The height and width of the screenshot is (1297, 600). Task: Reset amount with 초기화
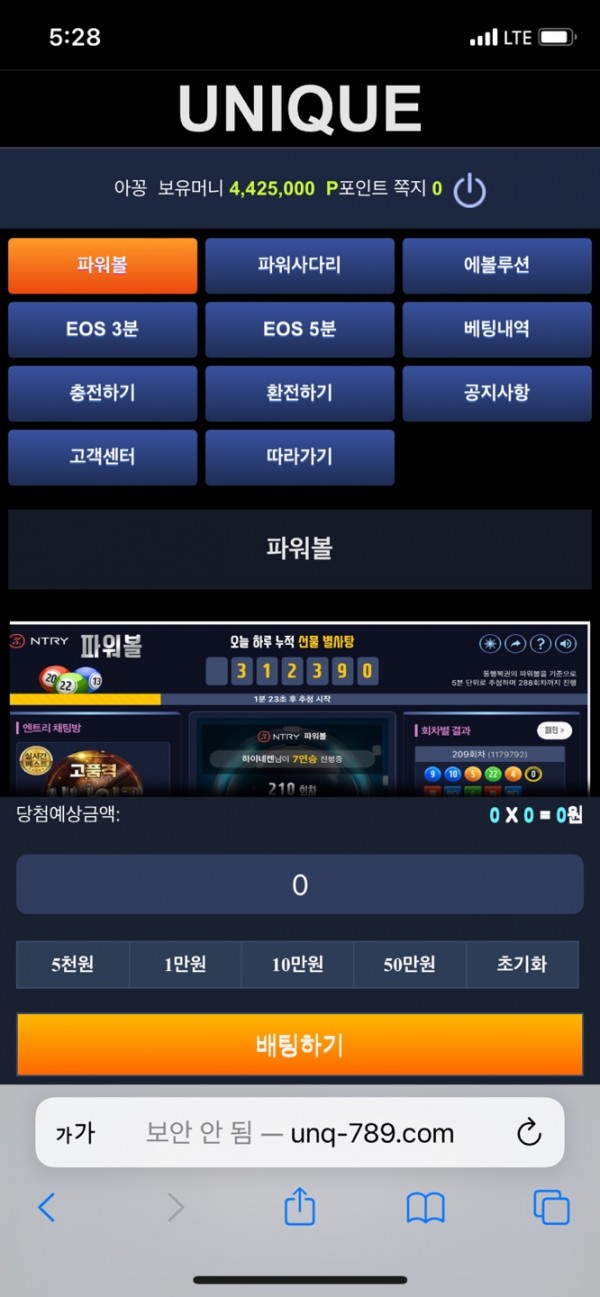pyautogui.click(x=522, y=965)
